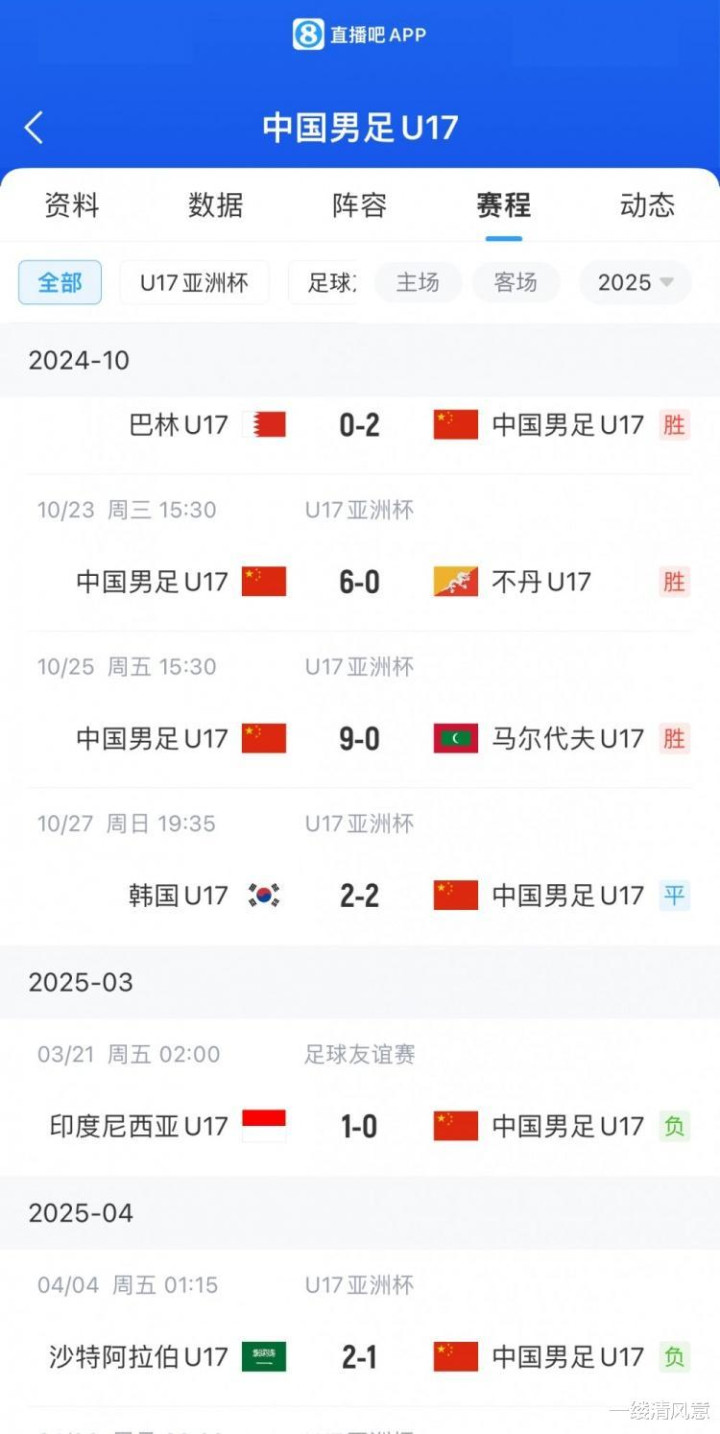720x1434 pixels.
Task: Select the 赛程 tab
Action: [x=504, y=205]
